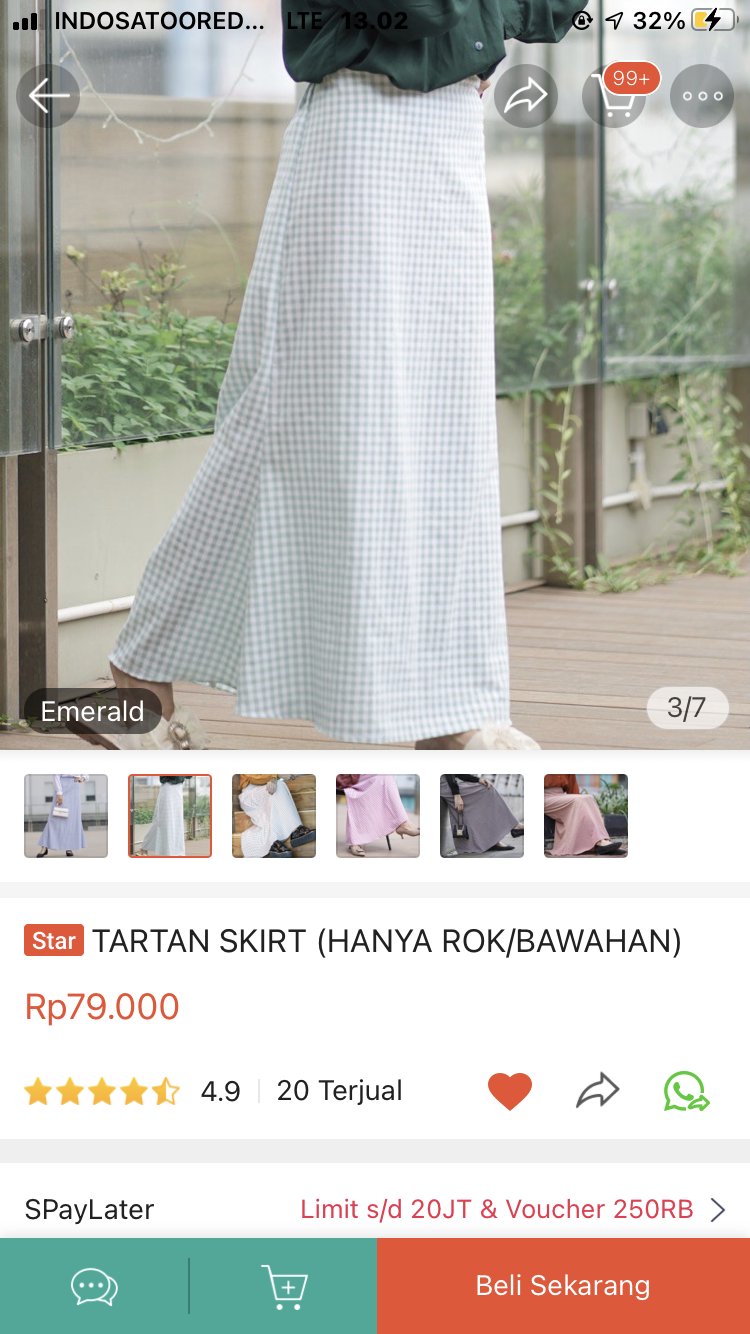Select the pink skirt thumbnail
Image resolution: width=750 pixels, height=1334 pixels.
[x=378, y=816]
